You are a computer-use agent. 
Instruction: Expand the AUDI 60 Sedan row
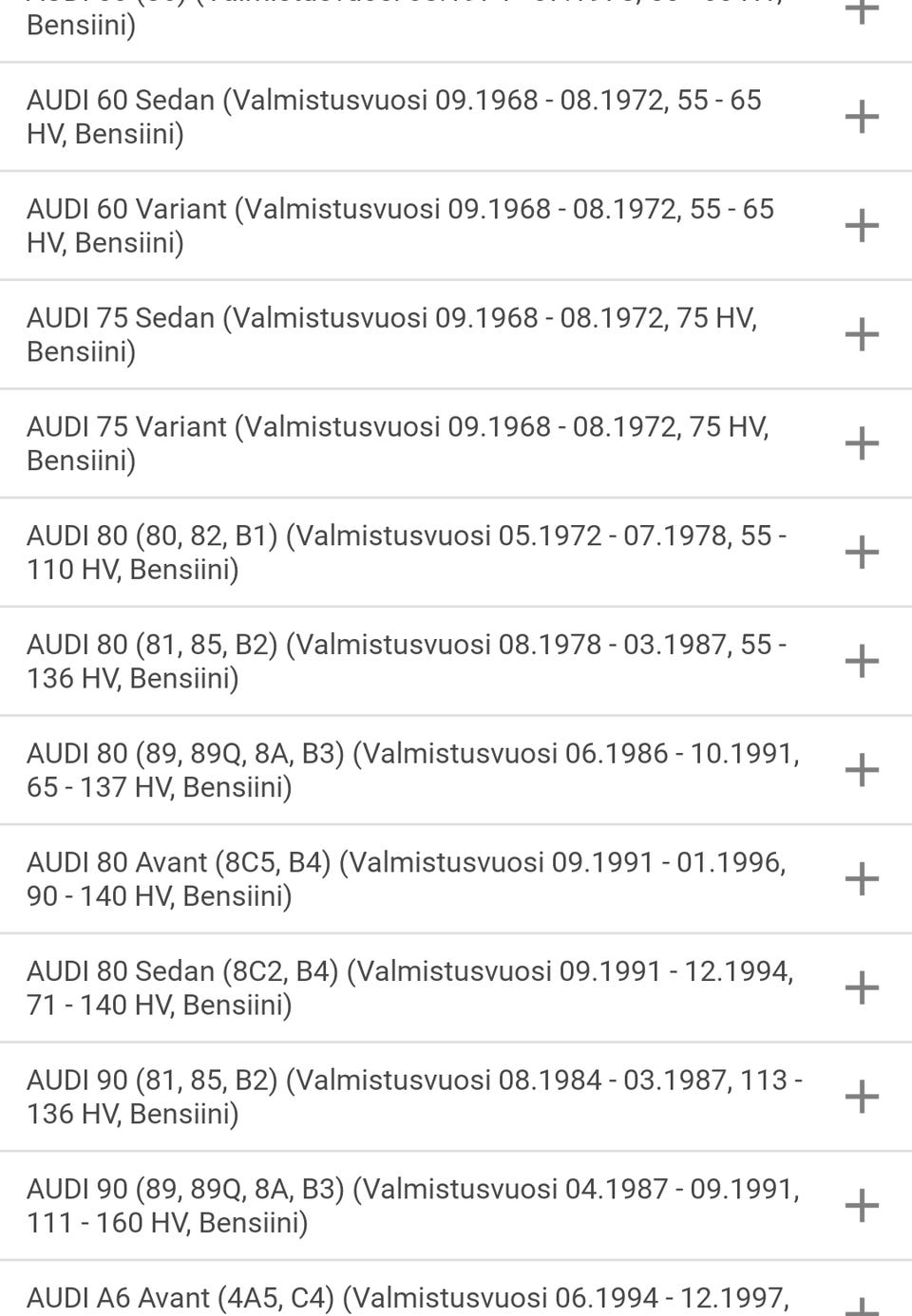coord(861,117)
